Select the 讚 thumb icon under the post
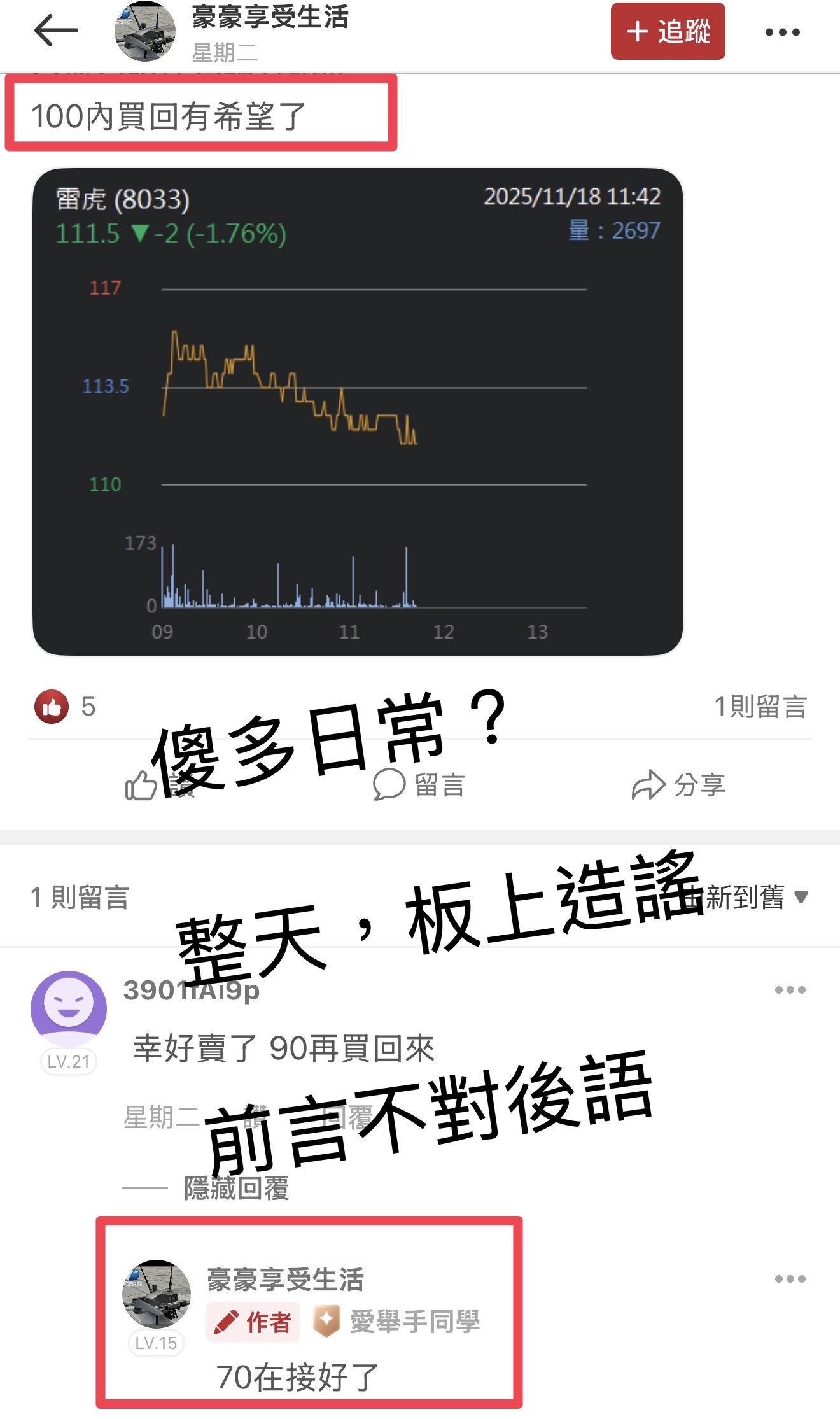840x1419 pixels. [141, 786]
